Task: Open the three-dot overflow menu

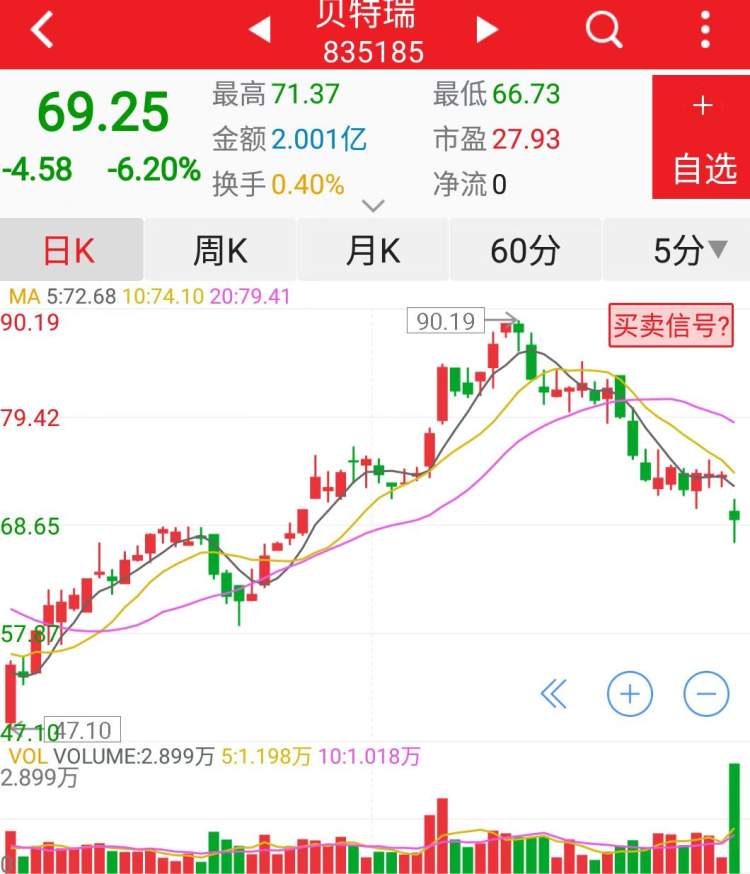Action: (706, 31)
